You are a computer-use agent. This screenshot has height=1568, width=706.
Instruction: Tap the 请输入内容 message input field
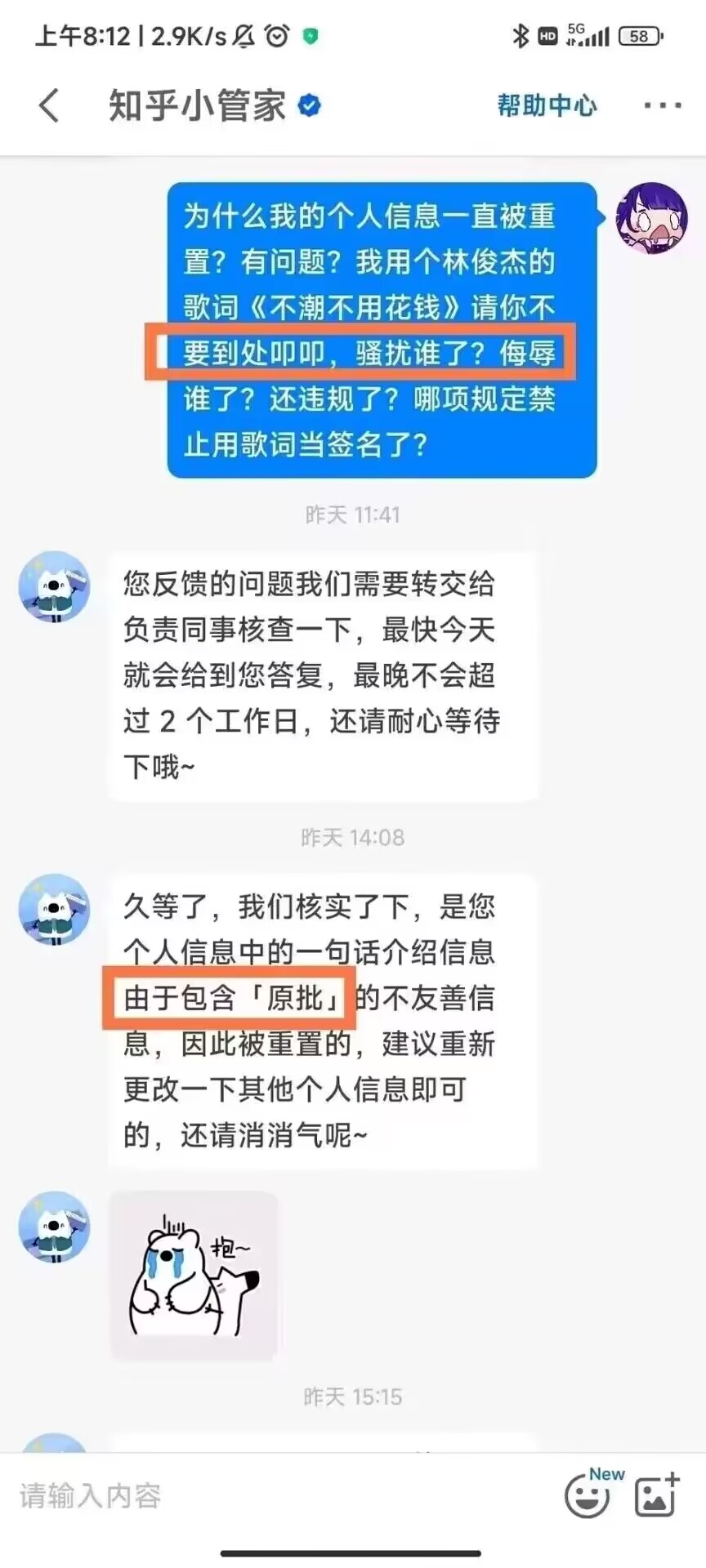(270, 1496)
